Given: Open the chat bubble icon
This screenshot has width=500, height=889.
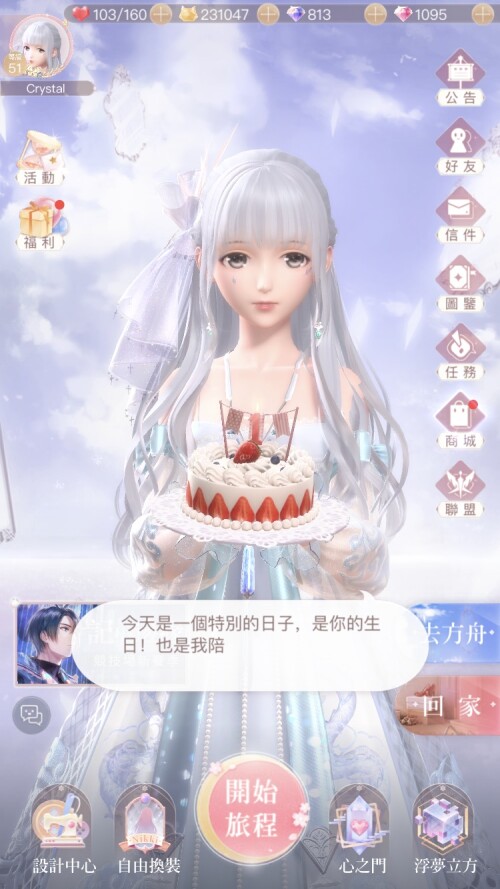Looking at the screenshot, I should [31, 715].
